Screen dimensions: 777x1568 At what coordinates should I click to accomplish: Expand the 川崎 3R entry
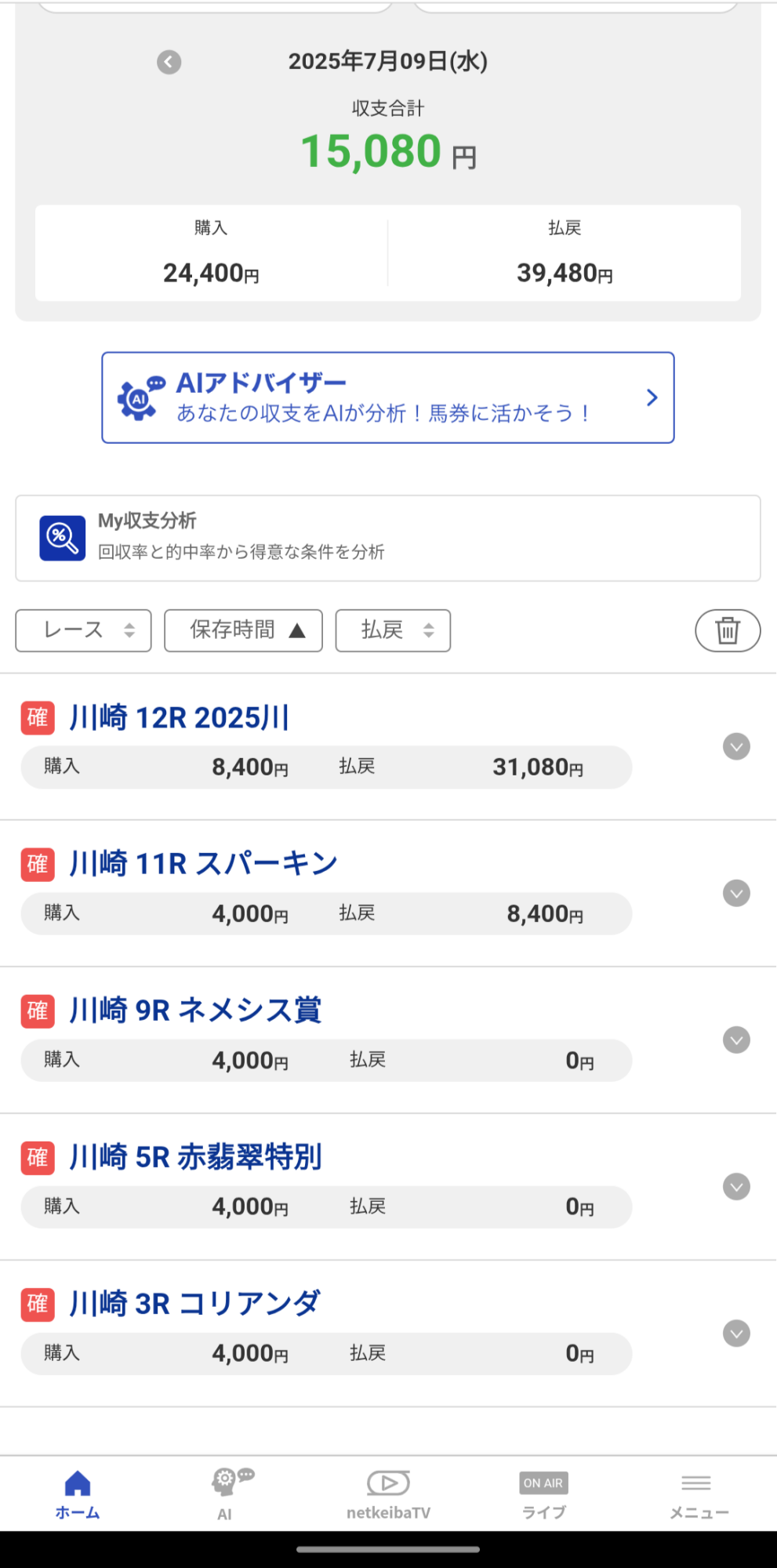click(x=736, y=1333)
